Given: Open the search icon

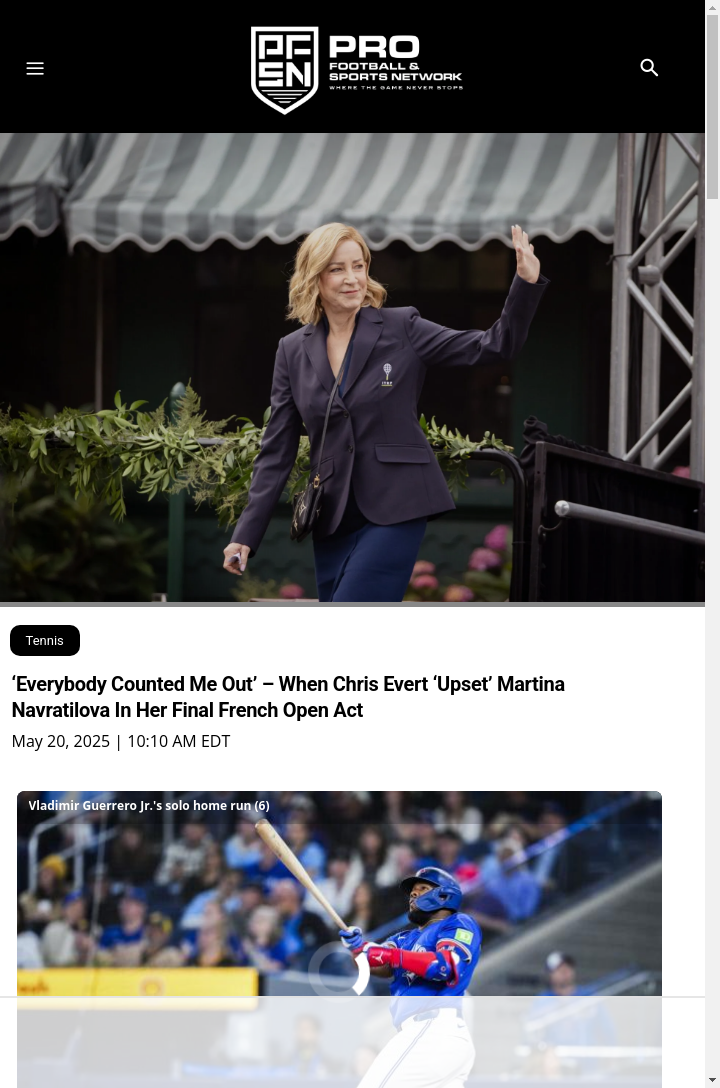Looking at the screenshot, I should [649, 68].
